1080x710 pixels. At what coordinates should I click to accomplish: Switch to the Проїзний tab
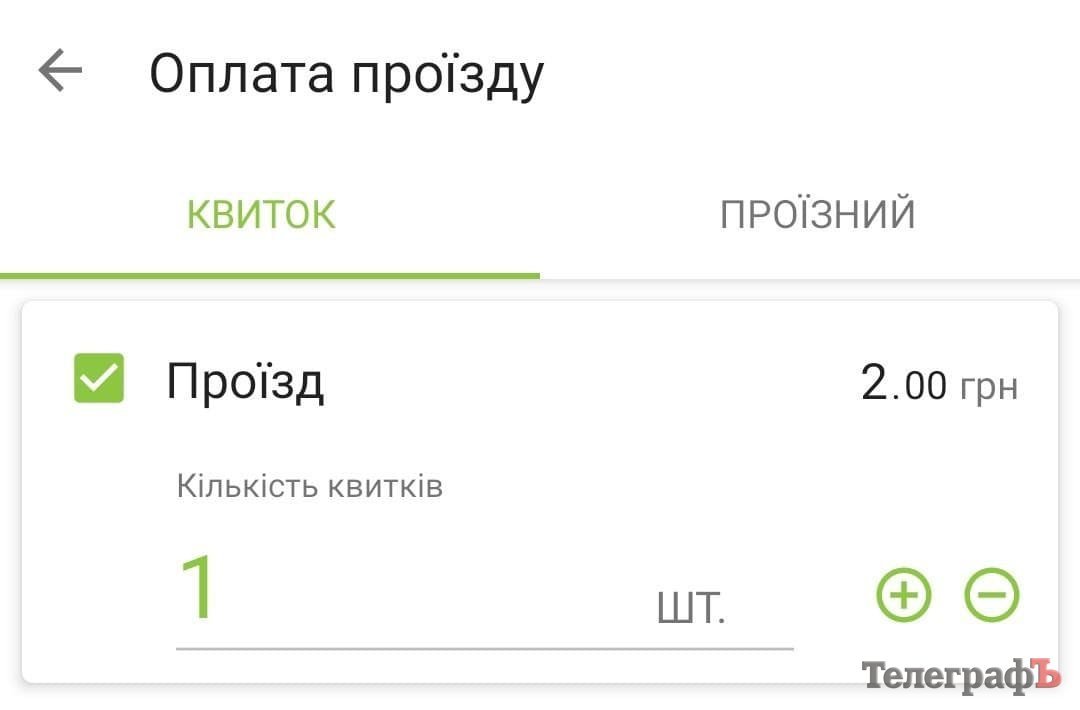coord(817,215)
